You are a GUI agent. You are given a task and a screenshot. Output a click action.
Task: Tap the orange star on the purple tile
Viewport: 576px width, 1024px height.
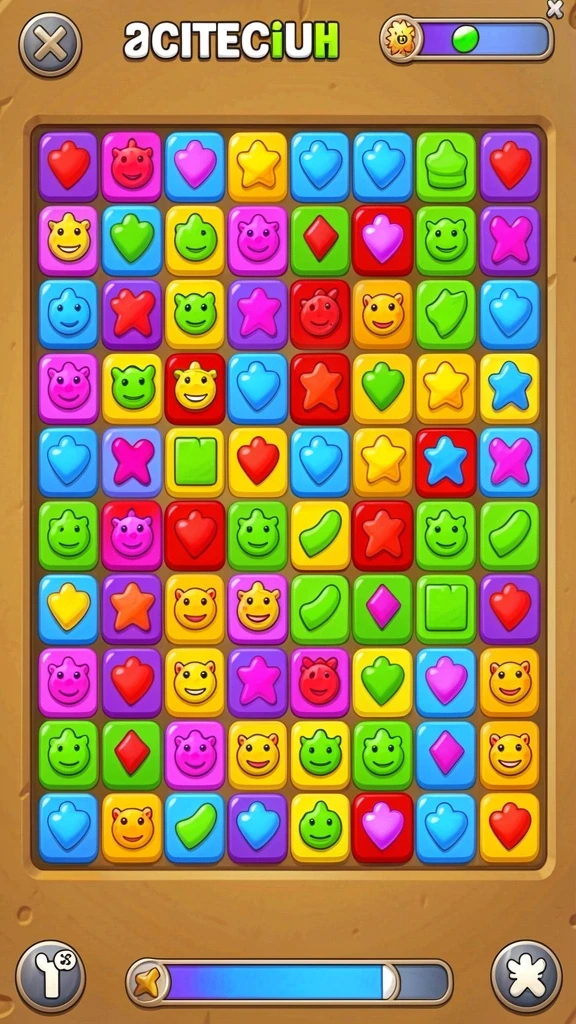(x=132, y=608)
